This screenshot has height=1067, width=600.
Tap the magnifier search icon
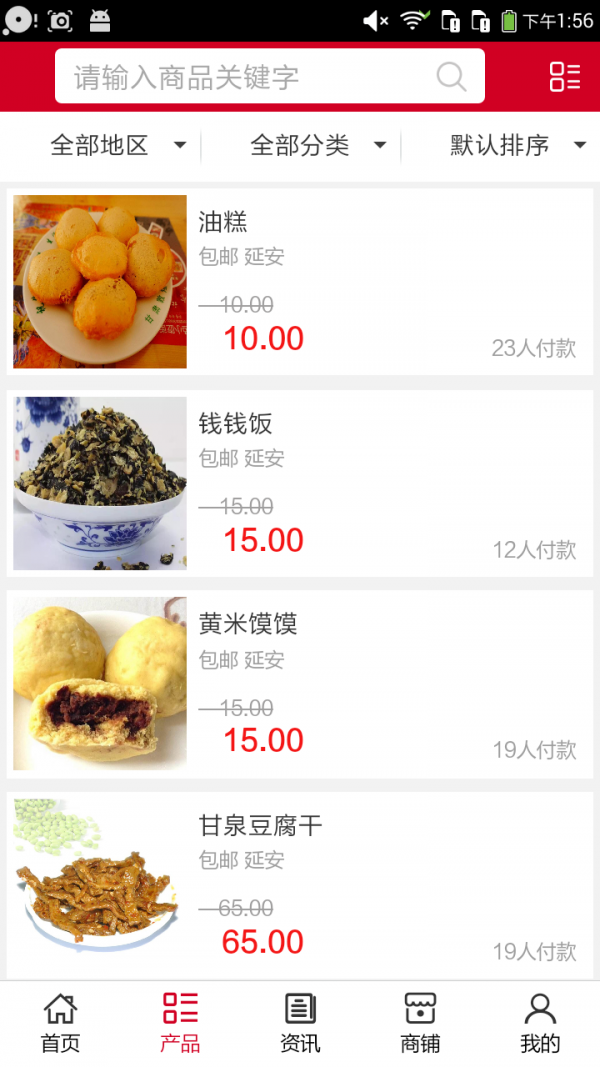[x=452, y=77]
